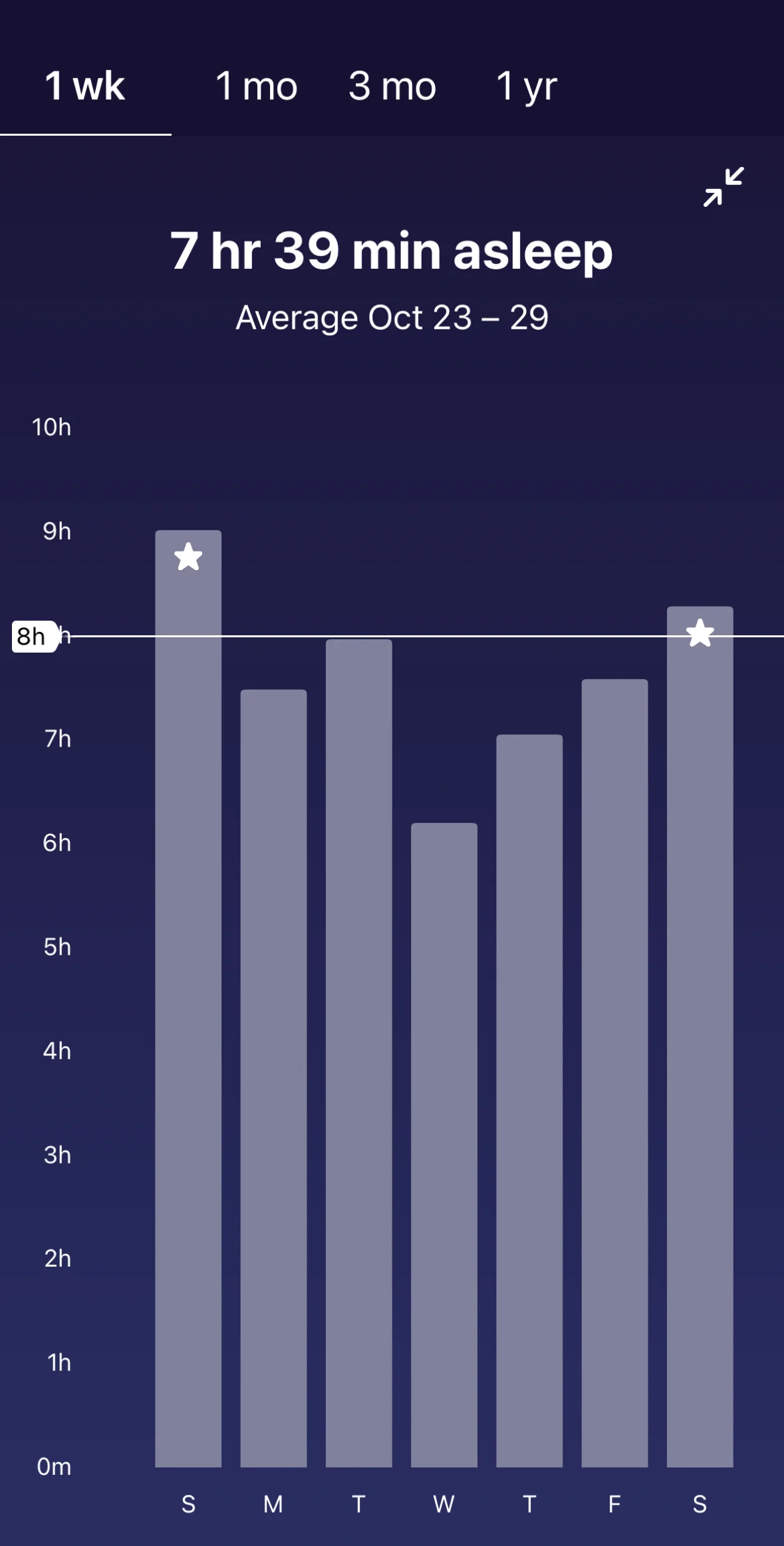Switch to the 1 wk tab
The image size is (784, 1546).
(85, 86)
